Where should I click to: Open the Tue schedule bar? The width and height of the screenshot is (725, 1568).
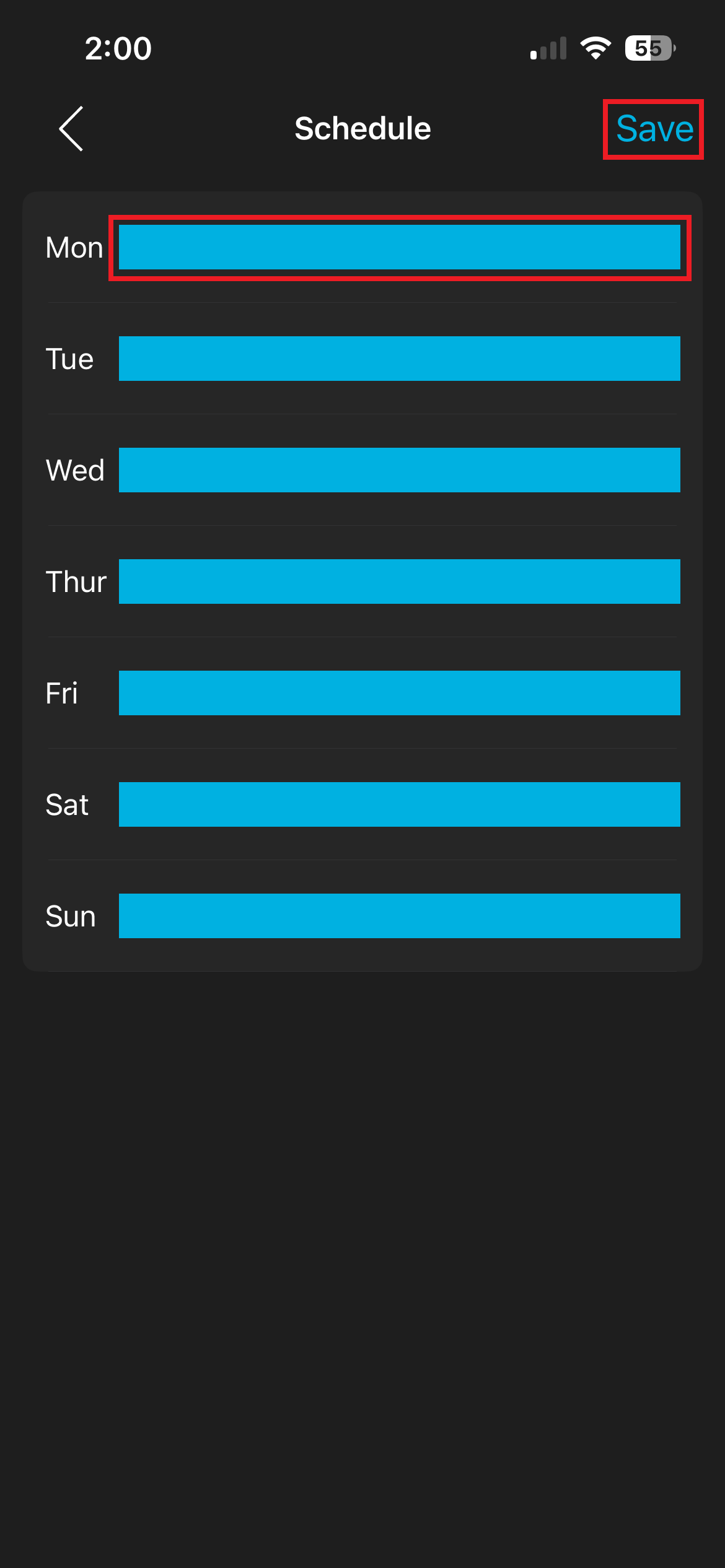tap(399, 359)
